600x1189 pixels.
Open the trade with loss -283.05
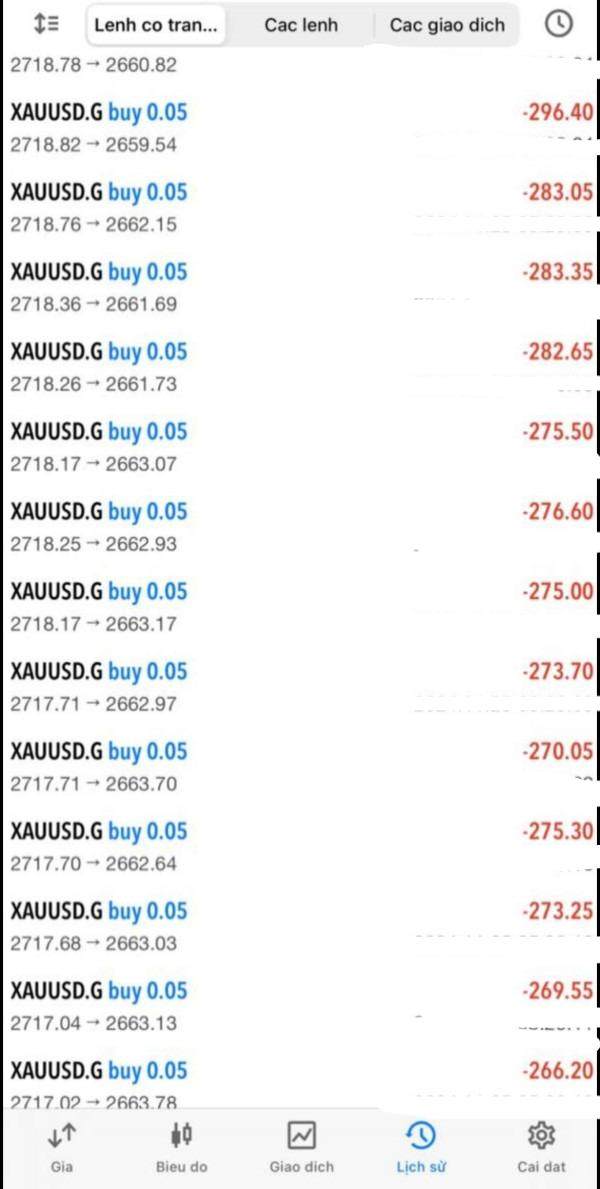tap(300, 207)
